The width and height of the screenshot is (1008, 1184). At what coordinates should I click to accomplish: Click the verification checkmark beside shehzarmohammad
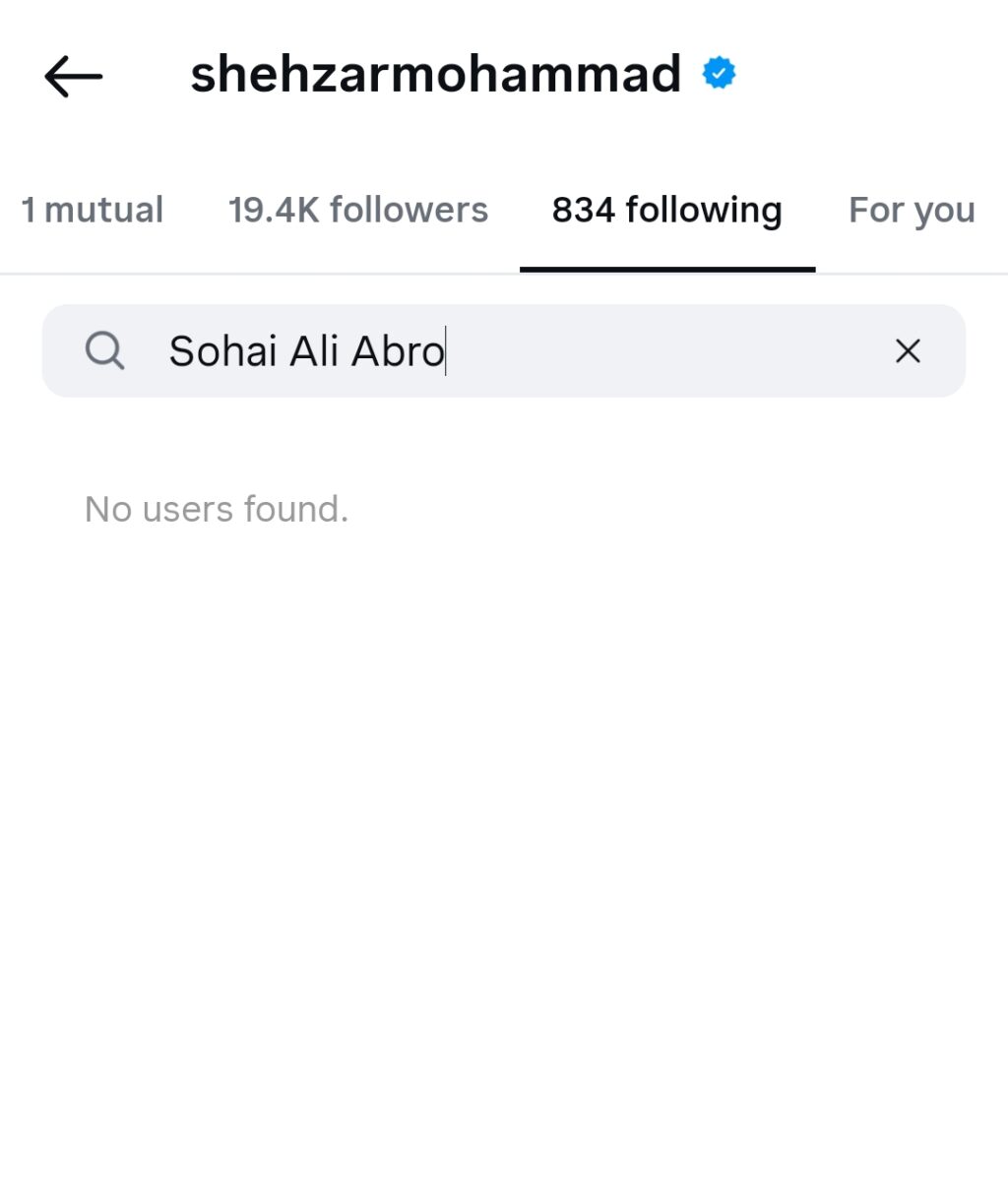718,73
